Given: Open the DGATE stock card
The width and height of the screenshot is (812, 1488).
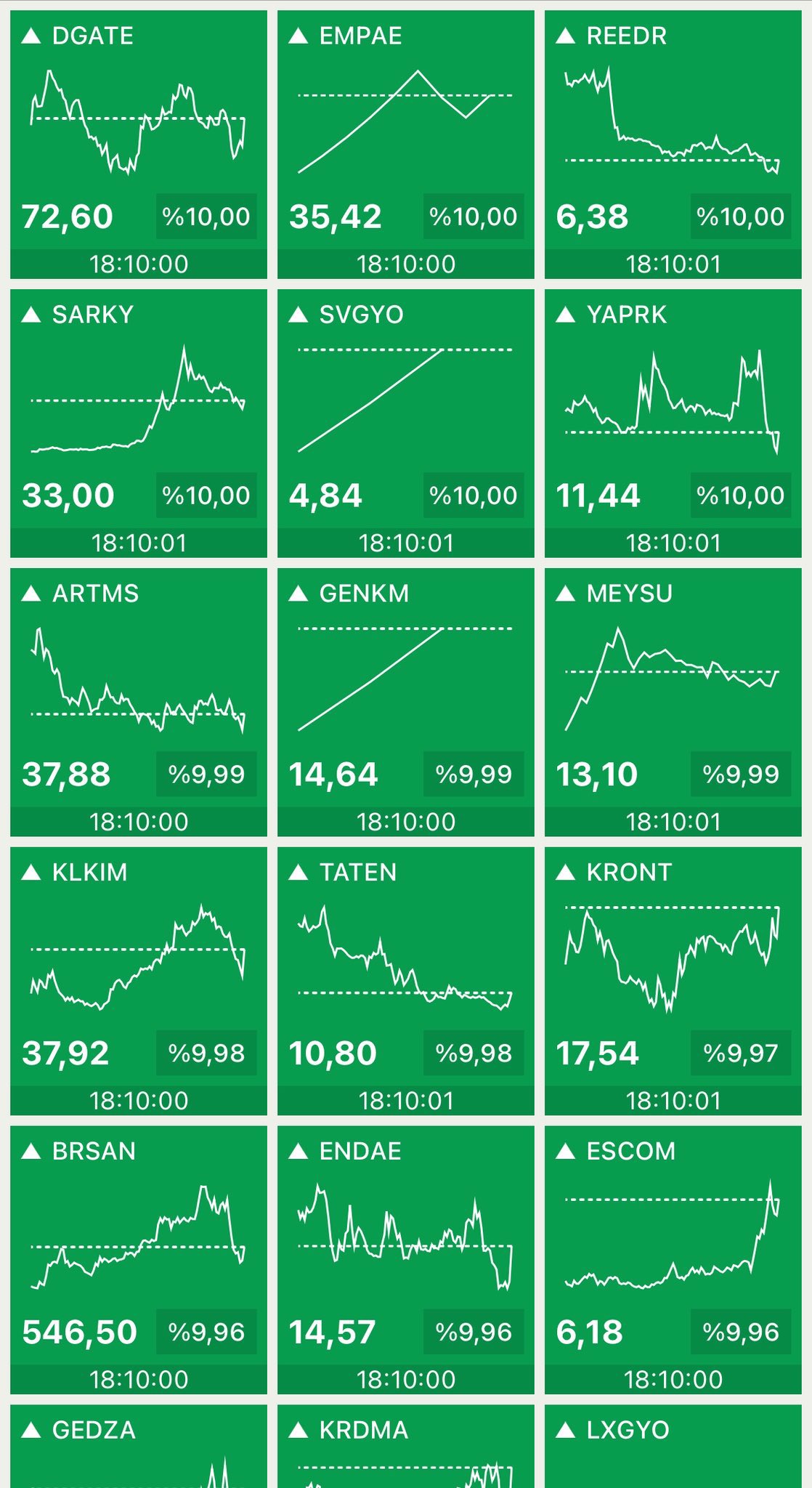Looking at the screenshot, I should (138, 144).
